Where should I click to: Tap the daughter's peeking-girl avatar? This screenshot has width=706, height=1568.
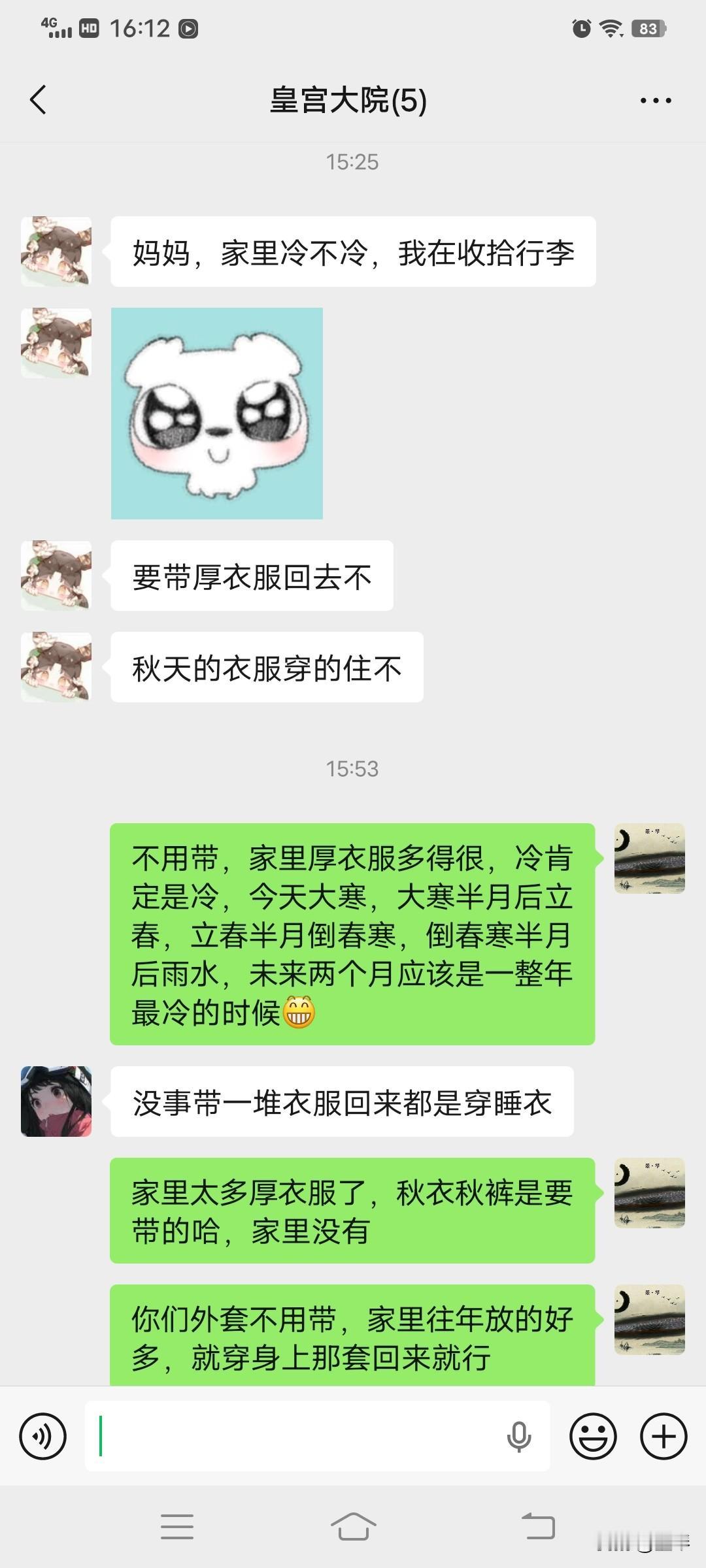point(57,252)
